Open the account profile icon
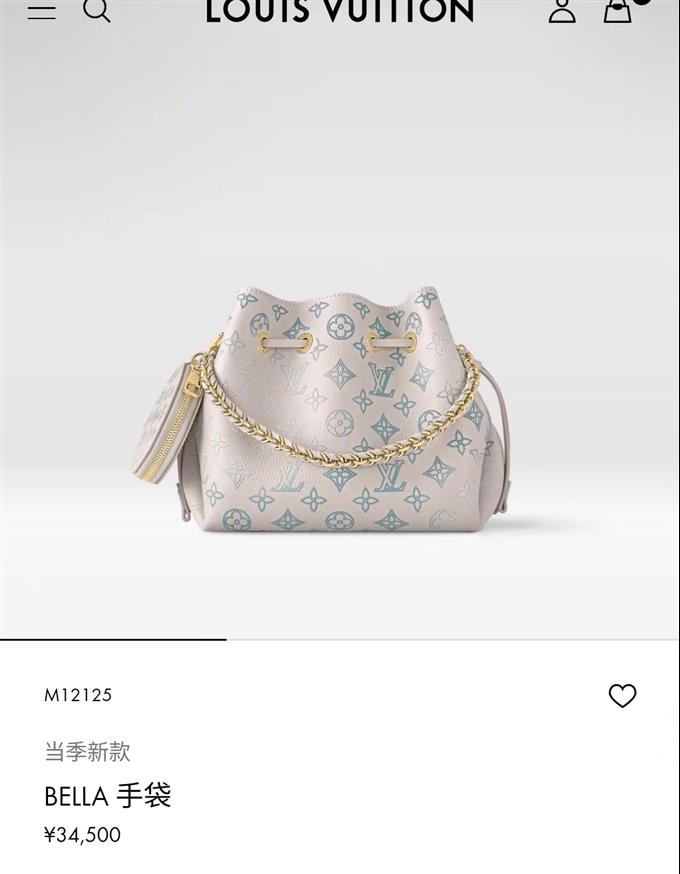The height and width of the screenshot is (874, 680). pyautogui.click(x=562, y=10)
